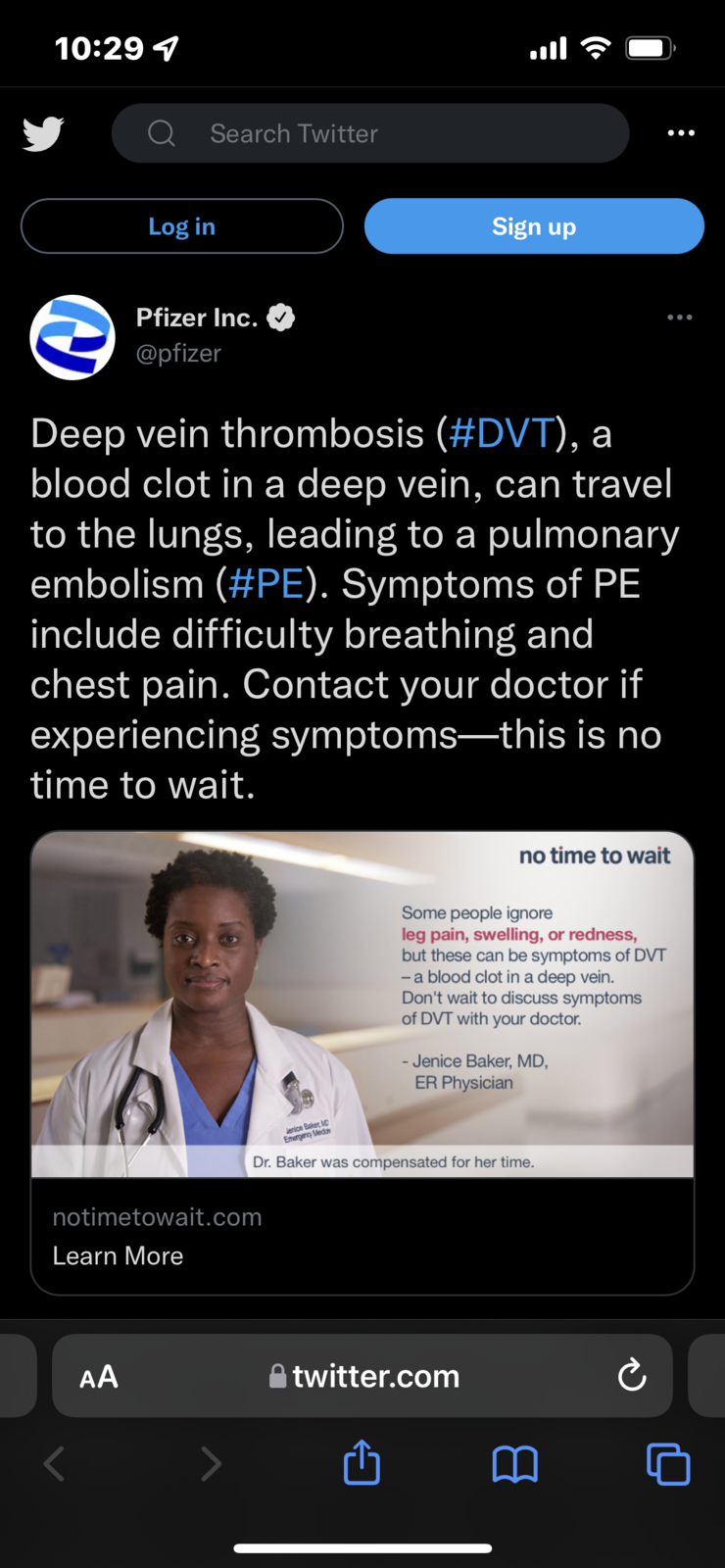725x1568 pixels.
Task: Tap the twitter.com address bar
Action: pos(364,1376)
